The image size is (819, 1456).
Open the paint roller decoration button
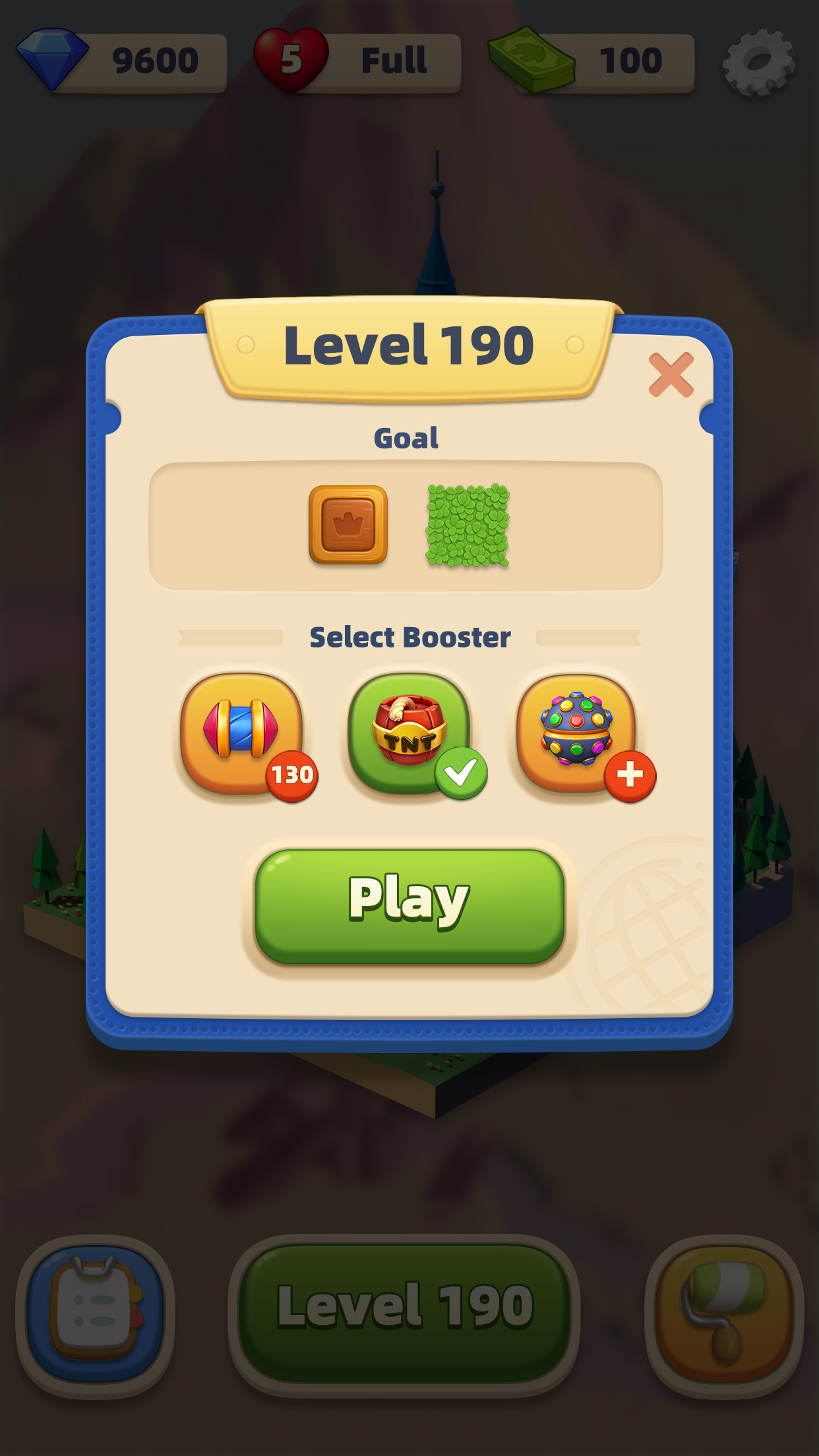pyautogui.click(x=724, y=1314)
